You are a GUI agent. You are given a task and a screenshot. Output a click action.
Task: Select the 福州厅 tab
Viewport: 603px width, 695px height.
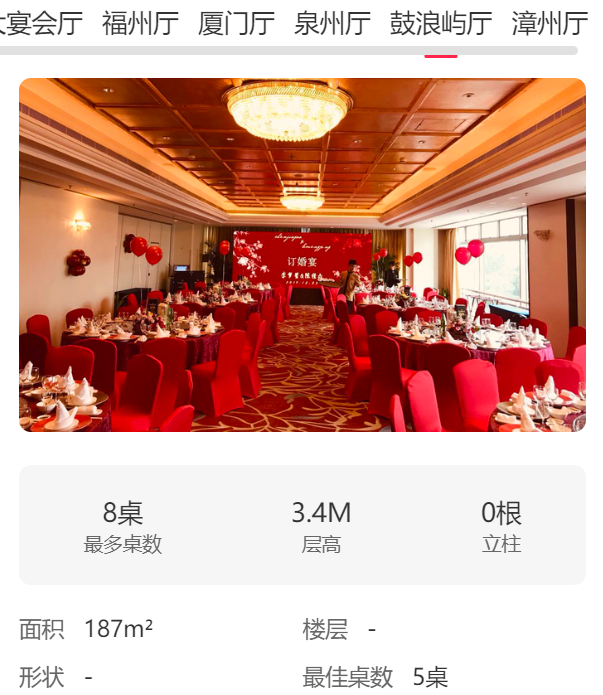pos(140,23)
